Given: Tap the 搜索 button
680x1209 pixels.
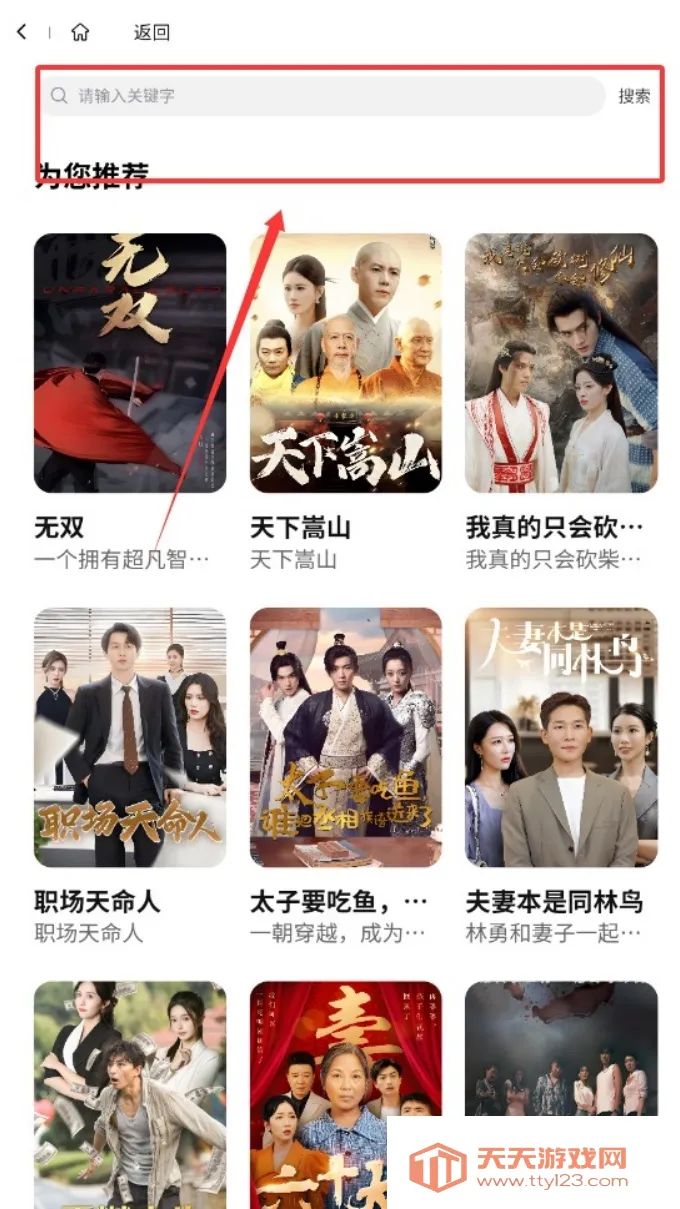Looking at the screenshot, I should [x=634, y=96].
